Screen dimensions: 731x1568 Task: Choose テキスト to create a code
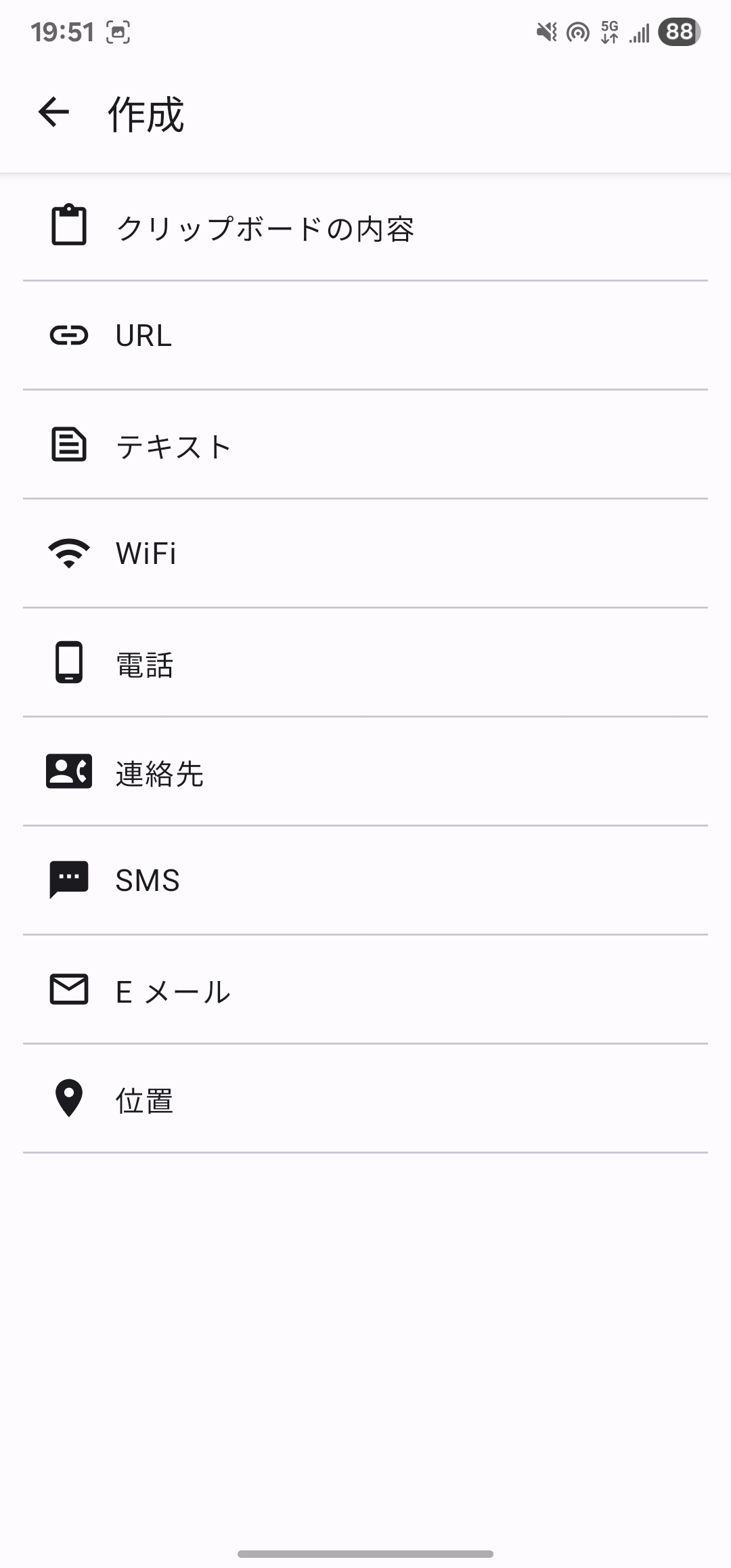tap(365, 445)
